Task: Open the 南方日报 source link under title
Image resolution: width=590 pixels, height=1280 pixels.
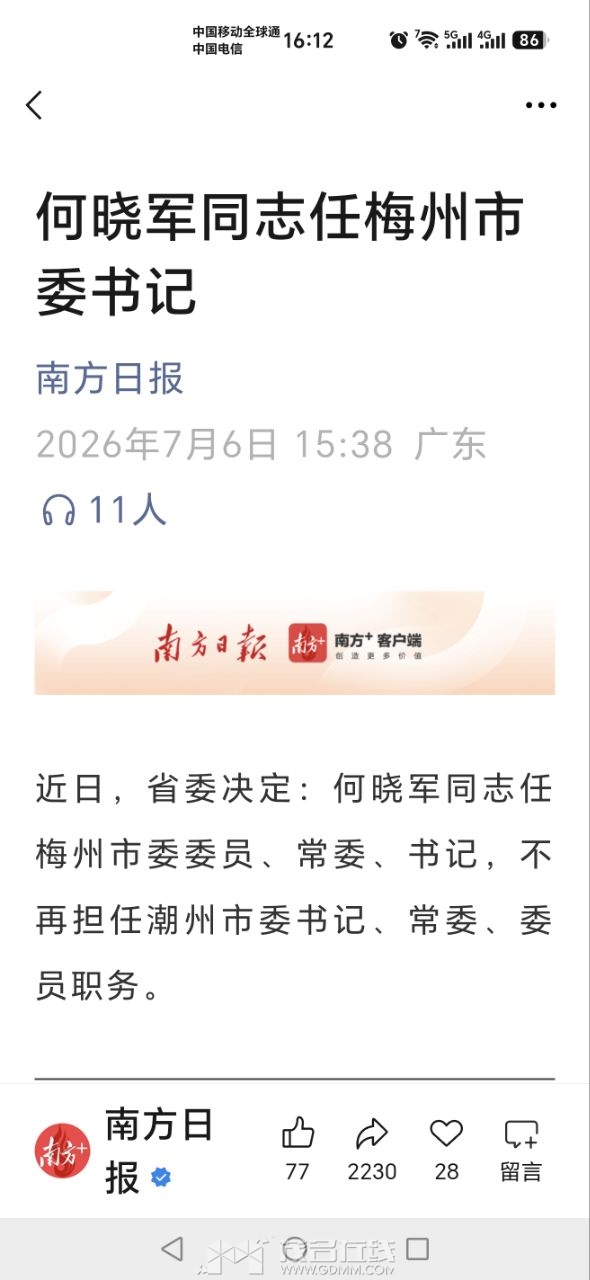Action: tap(110, 379)
